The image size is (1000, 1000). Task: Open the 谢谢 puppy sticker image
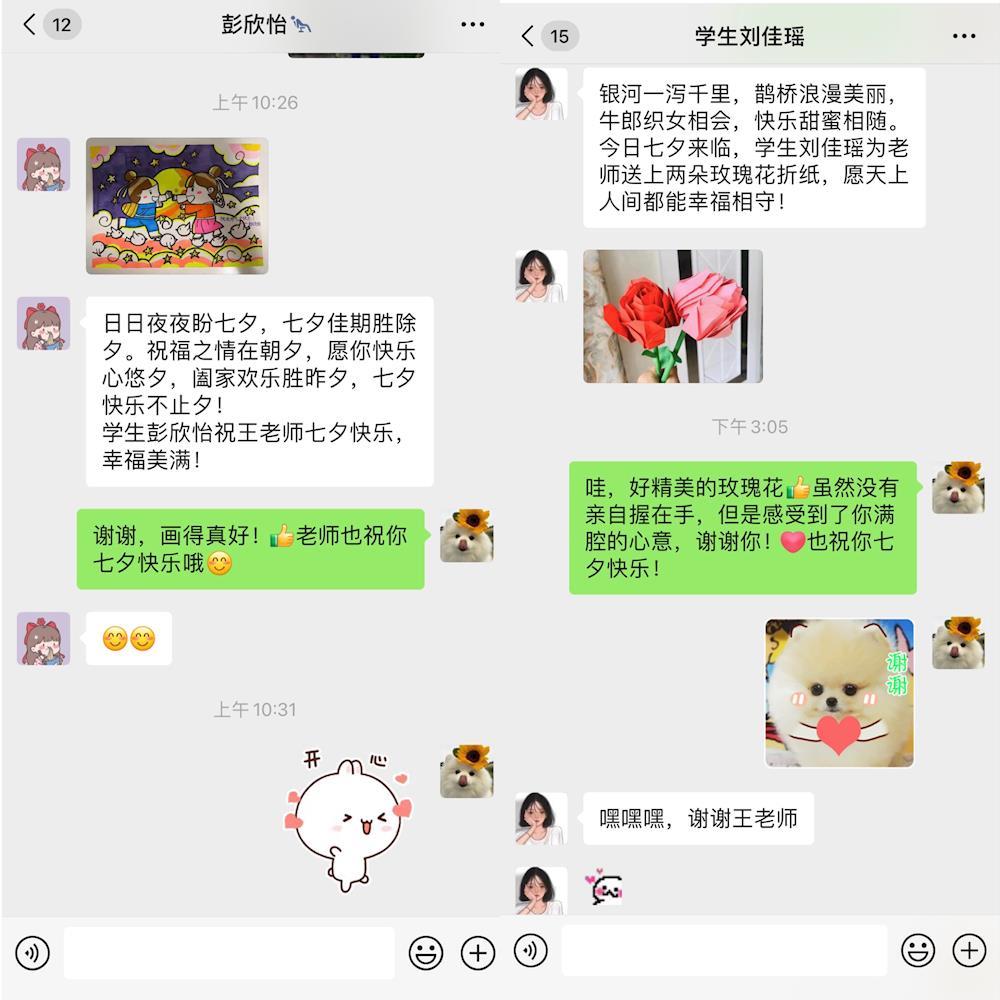click(839, 693)
